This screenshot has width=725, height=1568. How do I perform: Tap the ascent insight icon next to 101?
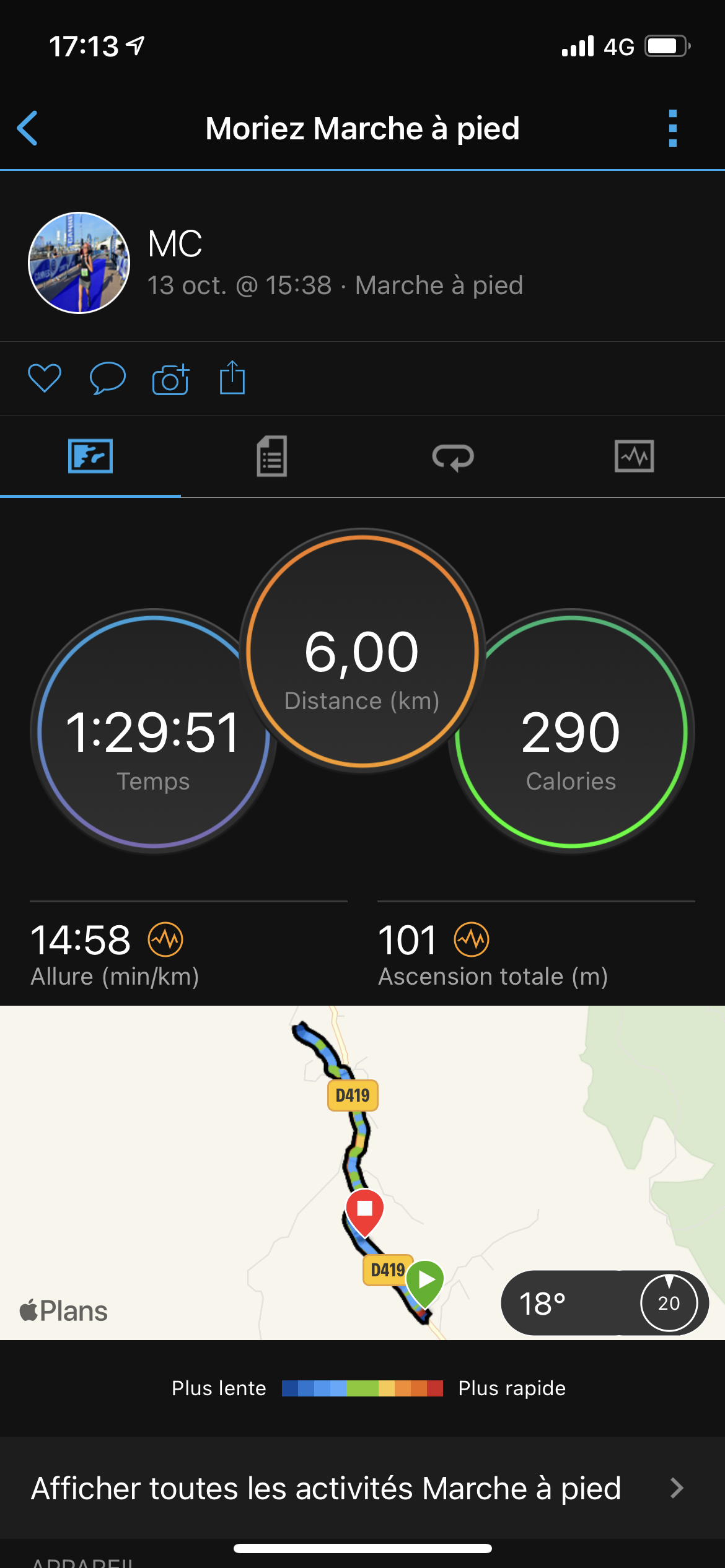coord(472,939)
